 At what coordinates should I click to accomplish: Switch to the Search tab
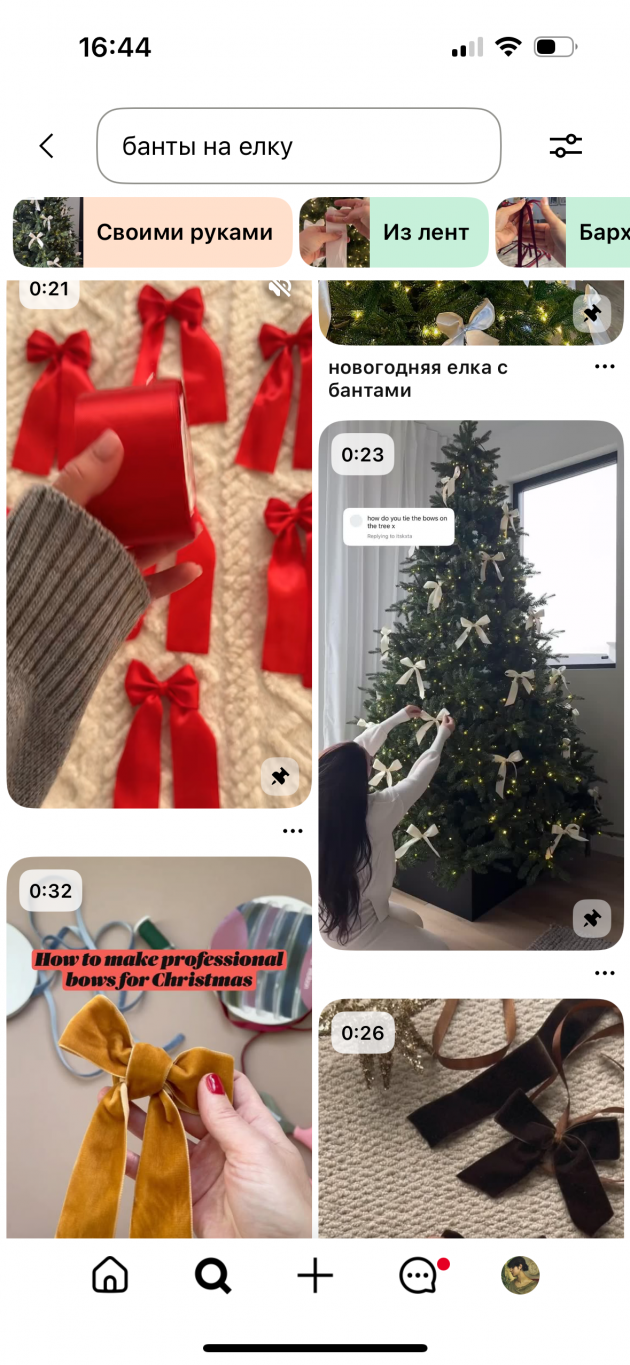pos(213,1275)
